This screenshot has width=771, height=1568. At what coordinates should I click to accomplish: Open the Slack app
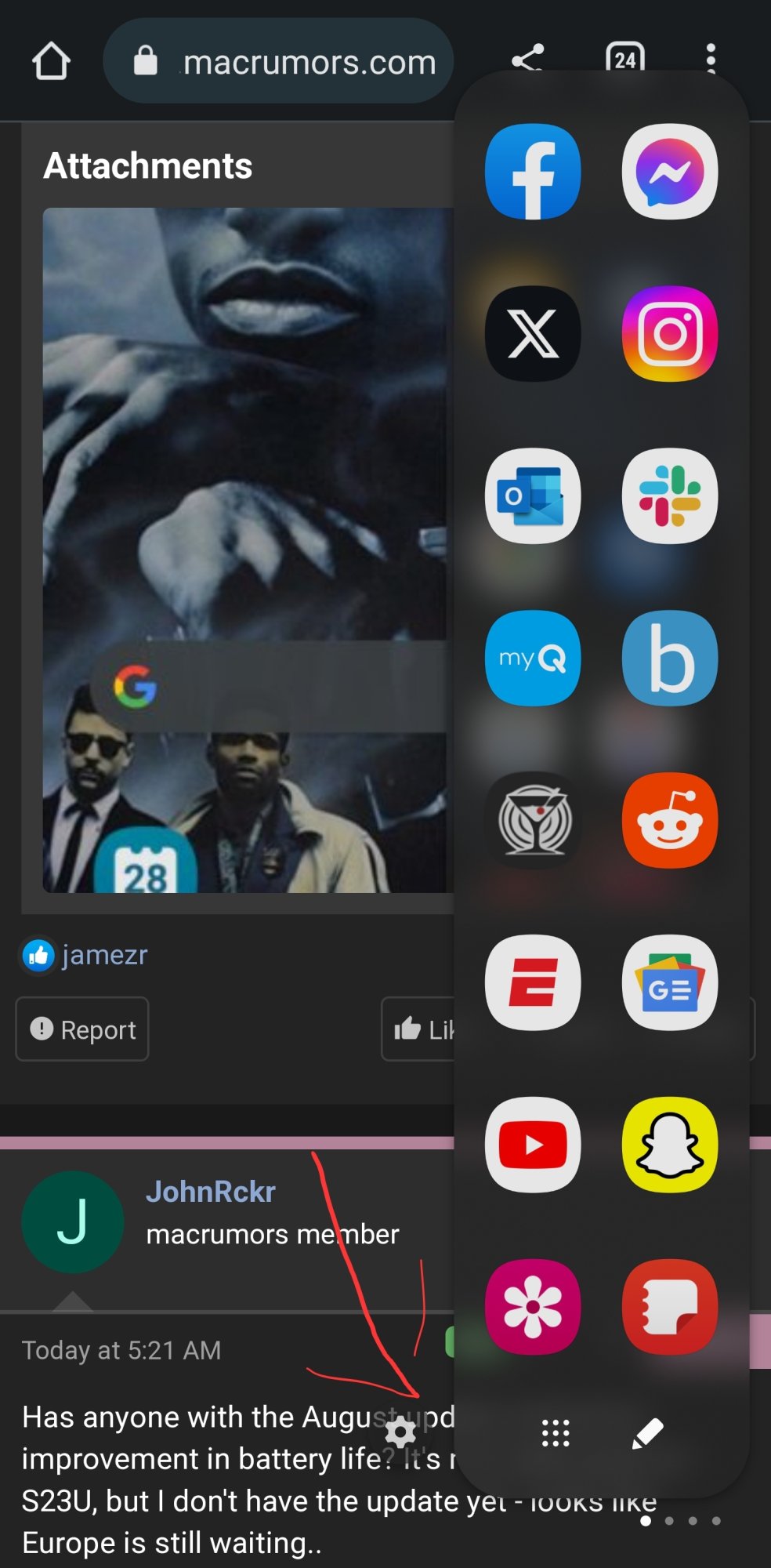(x=669, y=496)
